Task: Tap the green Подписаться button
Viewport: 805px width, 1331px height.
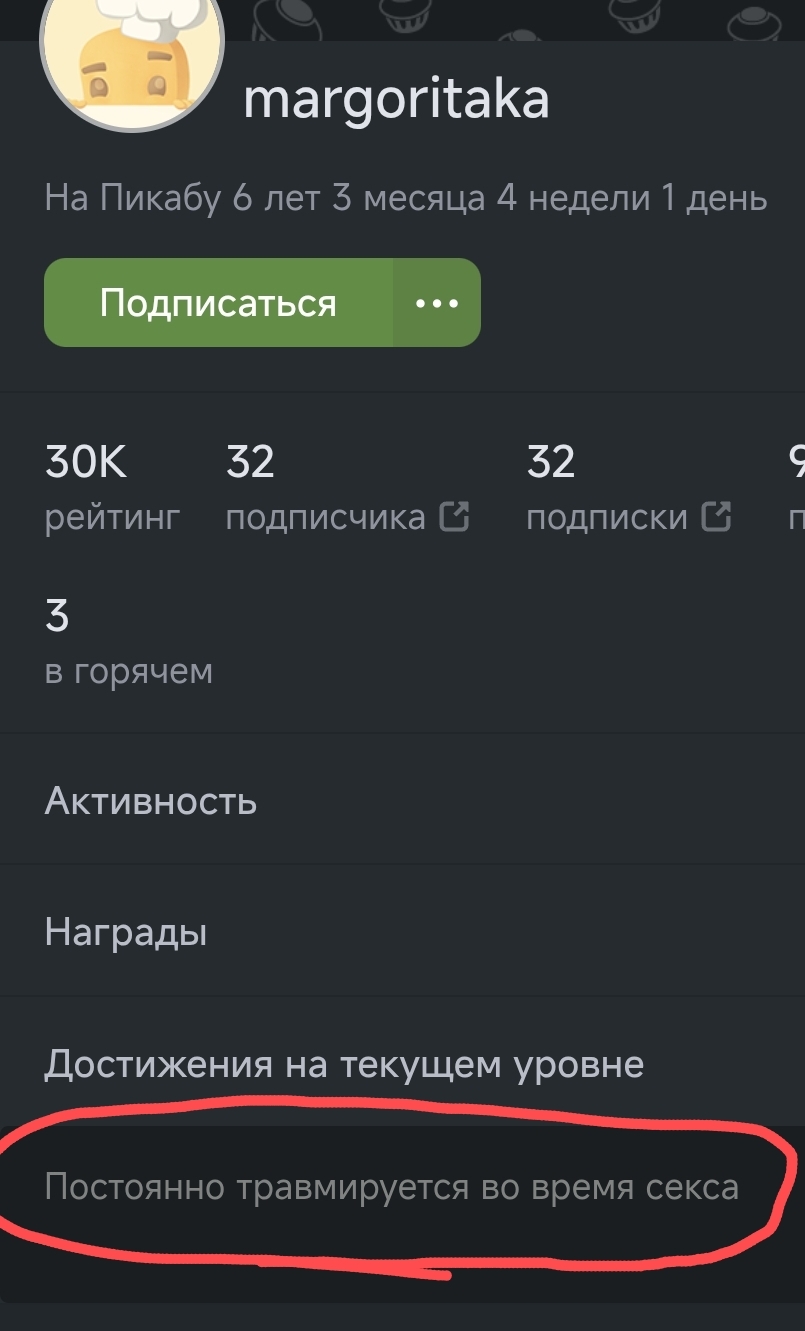Action: pos(218,302)
